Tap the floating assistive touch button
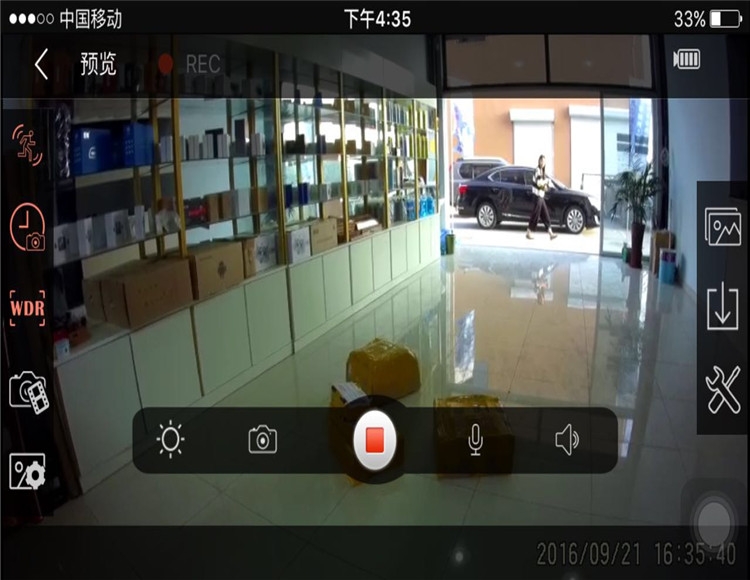The height and width of the screenshot is (580, 750). [714, 520]
